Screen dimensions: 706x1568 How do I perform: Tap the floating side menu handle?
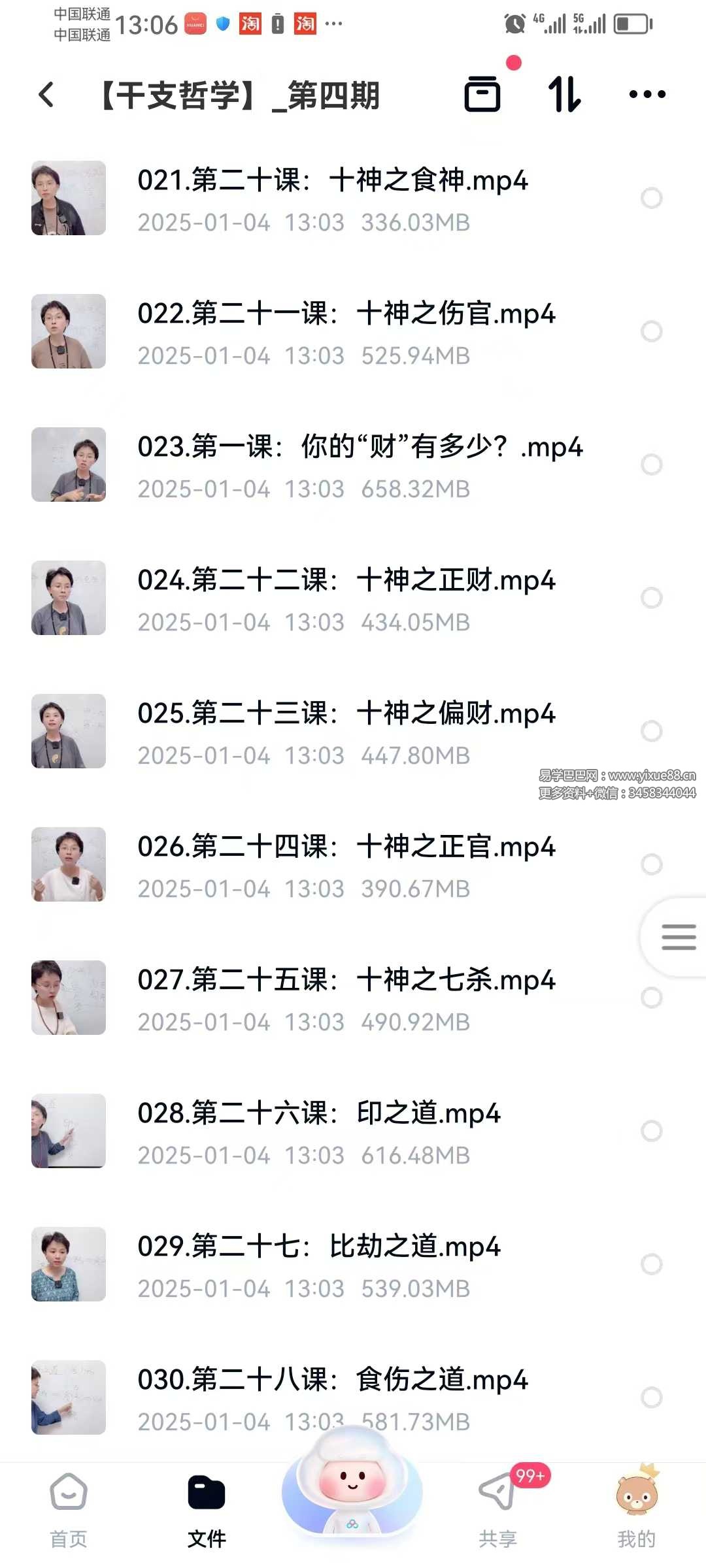[675, 937]
